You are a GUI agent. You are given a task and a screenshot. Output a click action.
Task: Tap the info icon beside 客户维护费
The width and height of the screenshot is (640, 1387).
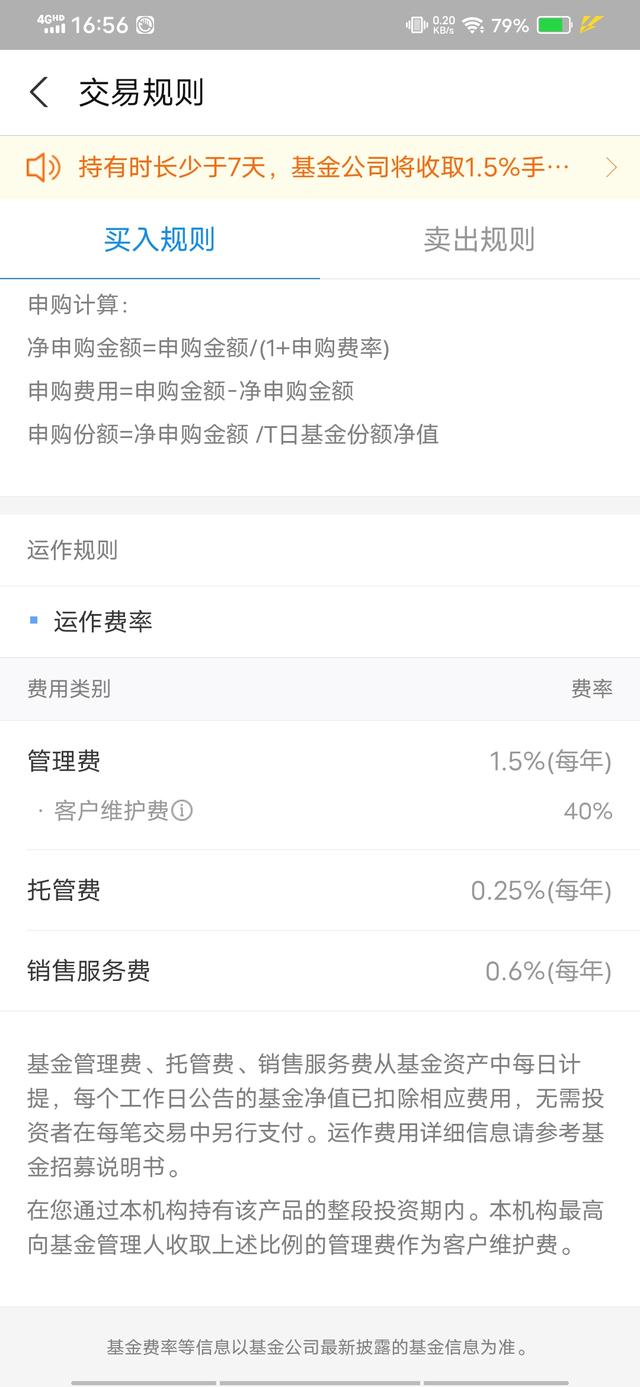pos(182,811)
